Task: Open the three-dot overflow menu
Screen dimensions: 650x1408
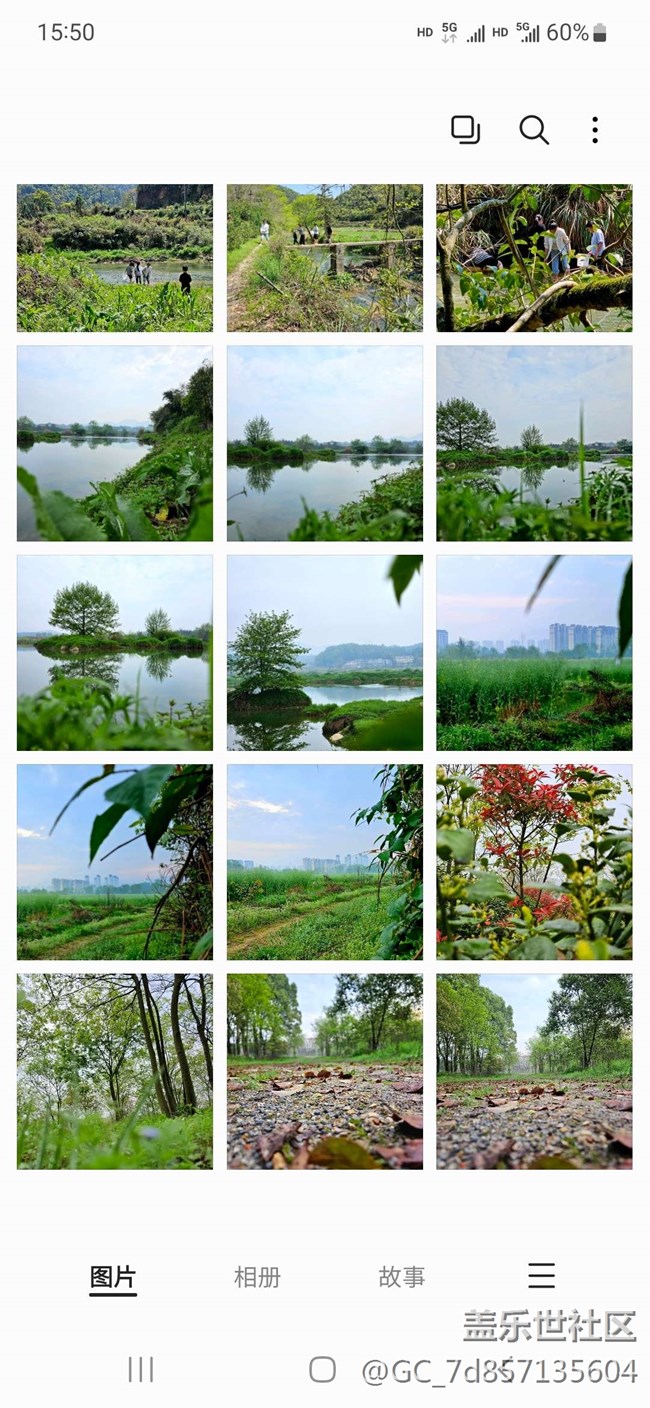Action: point(595,130)
